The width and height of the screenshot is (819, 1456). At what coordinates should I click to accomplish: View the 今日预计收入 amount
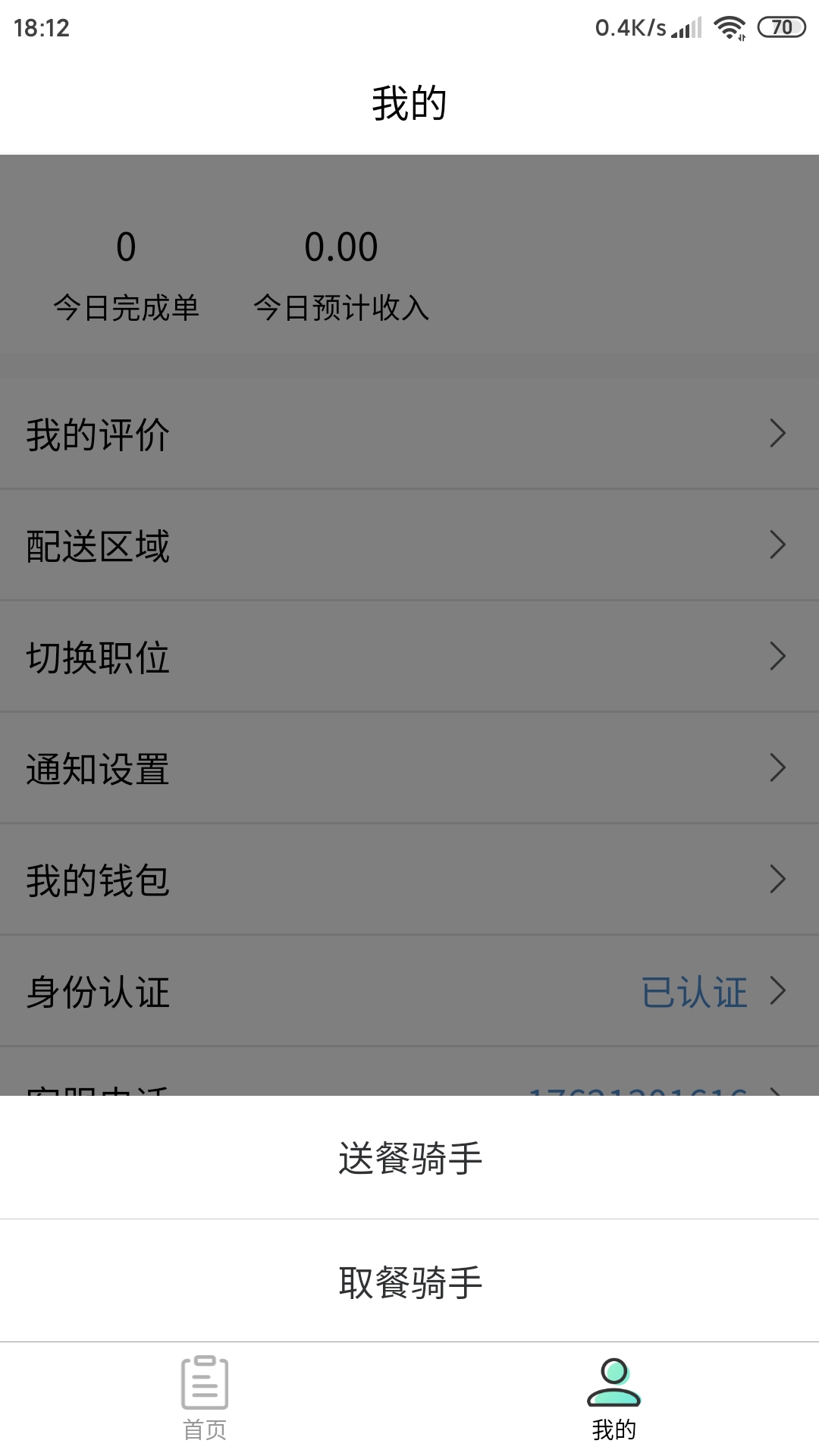point(341,273)
